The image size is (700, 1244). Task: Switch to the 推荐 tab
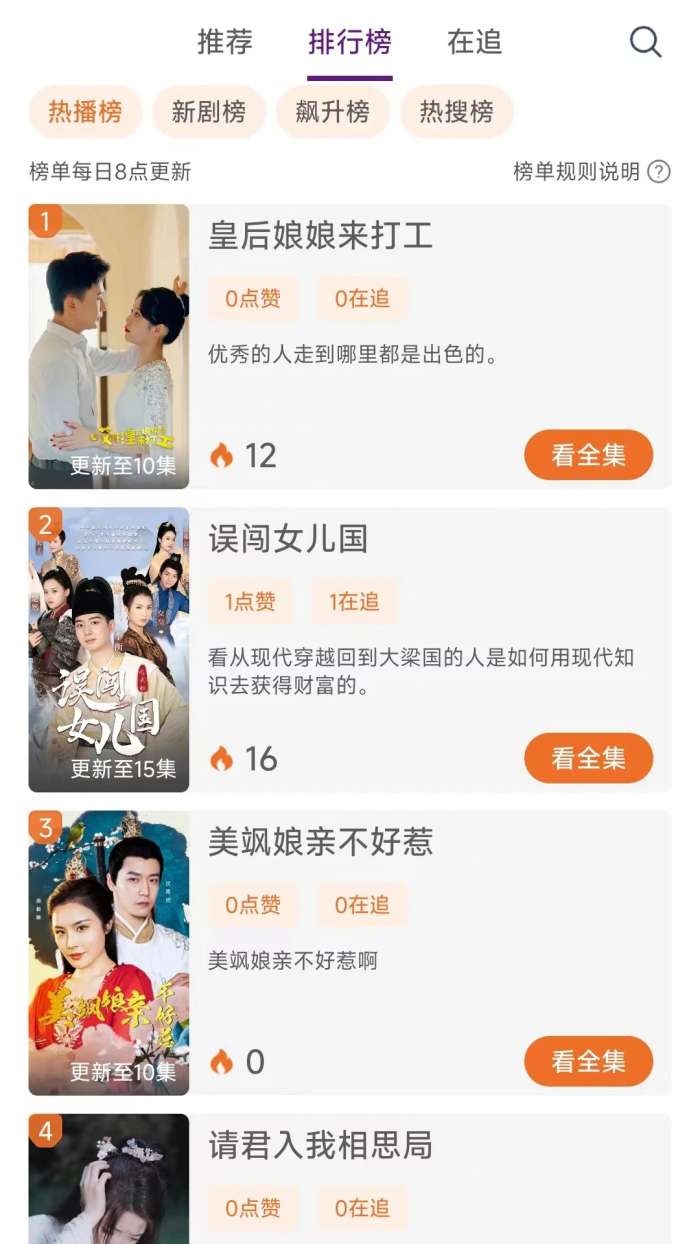tap(225, 42)
